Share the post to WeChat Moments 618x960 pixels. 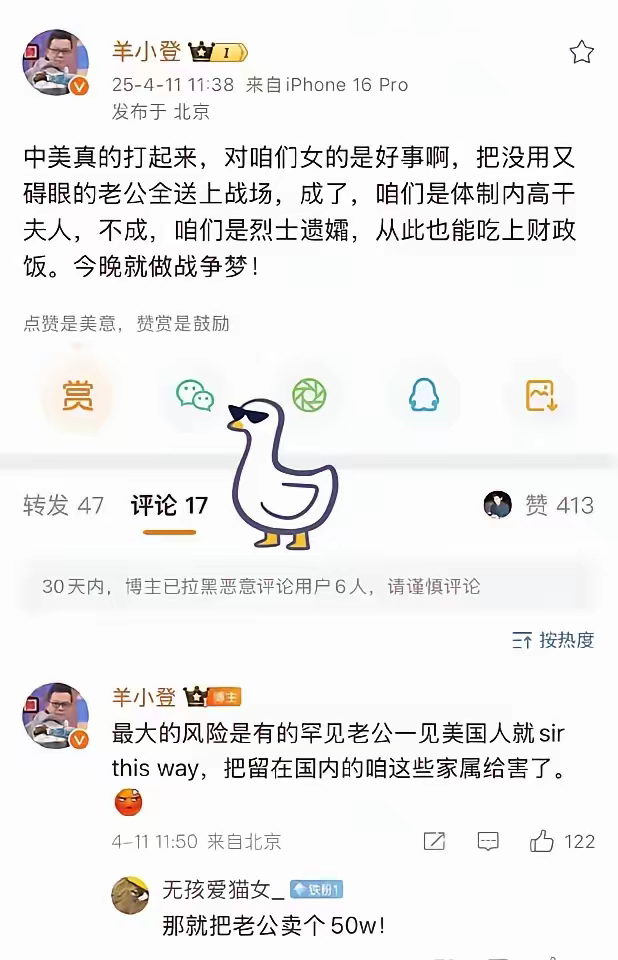309,396
